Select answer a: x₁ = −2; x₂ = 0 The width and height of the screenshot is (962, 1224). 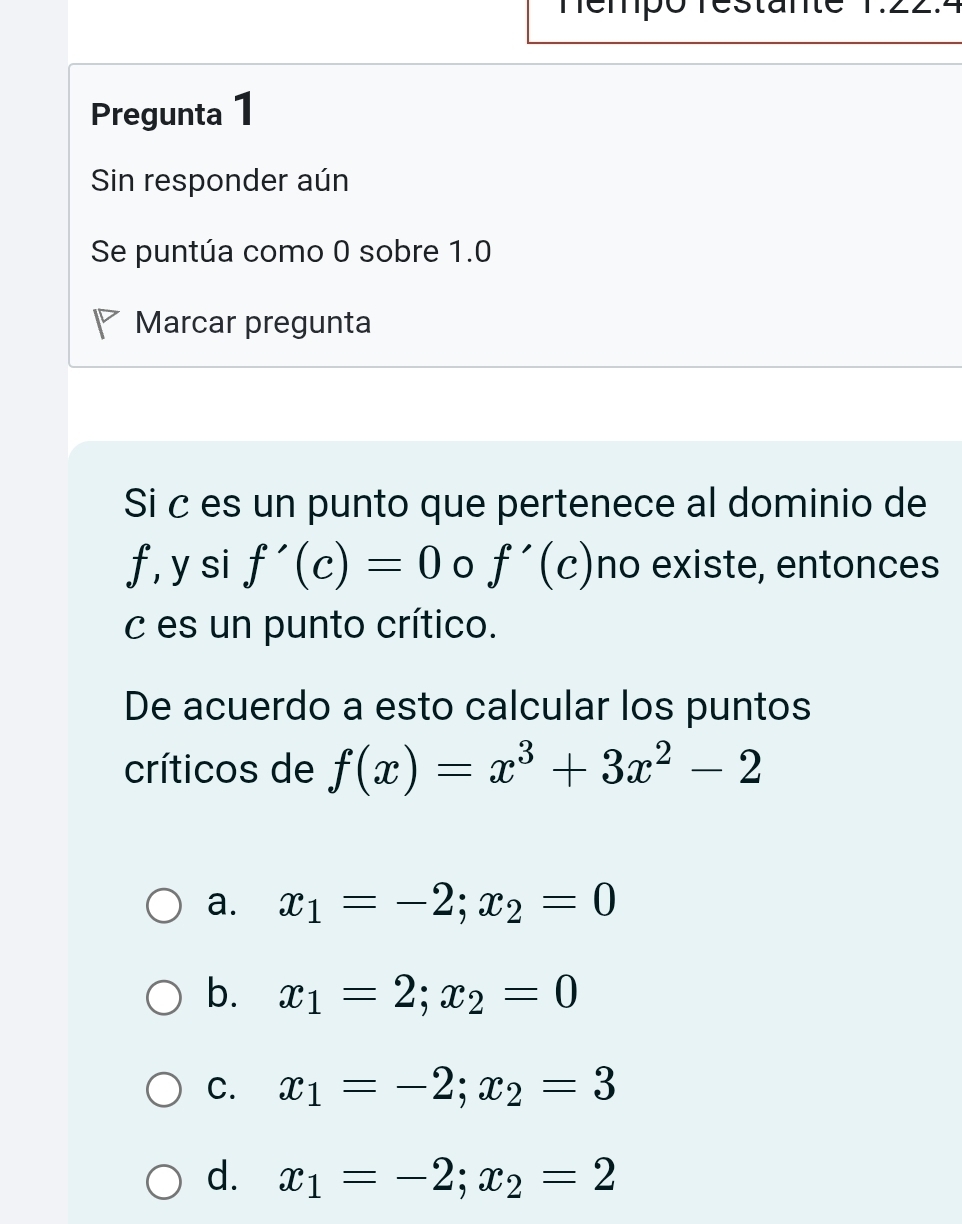(x=165, y=906)
